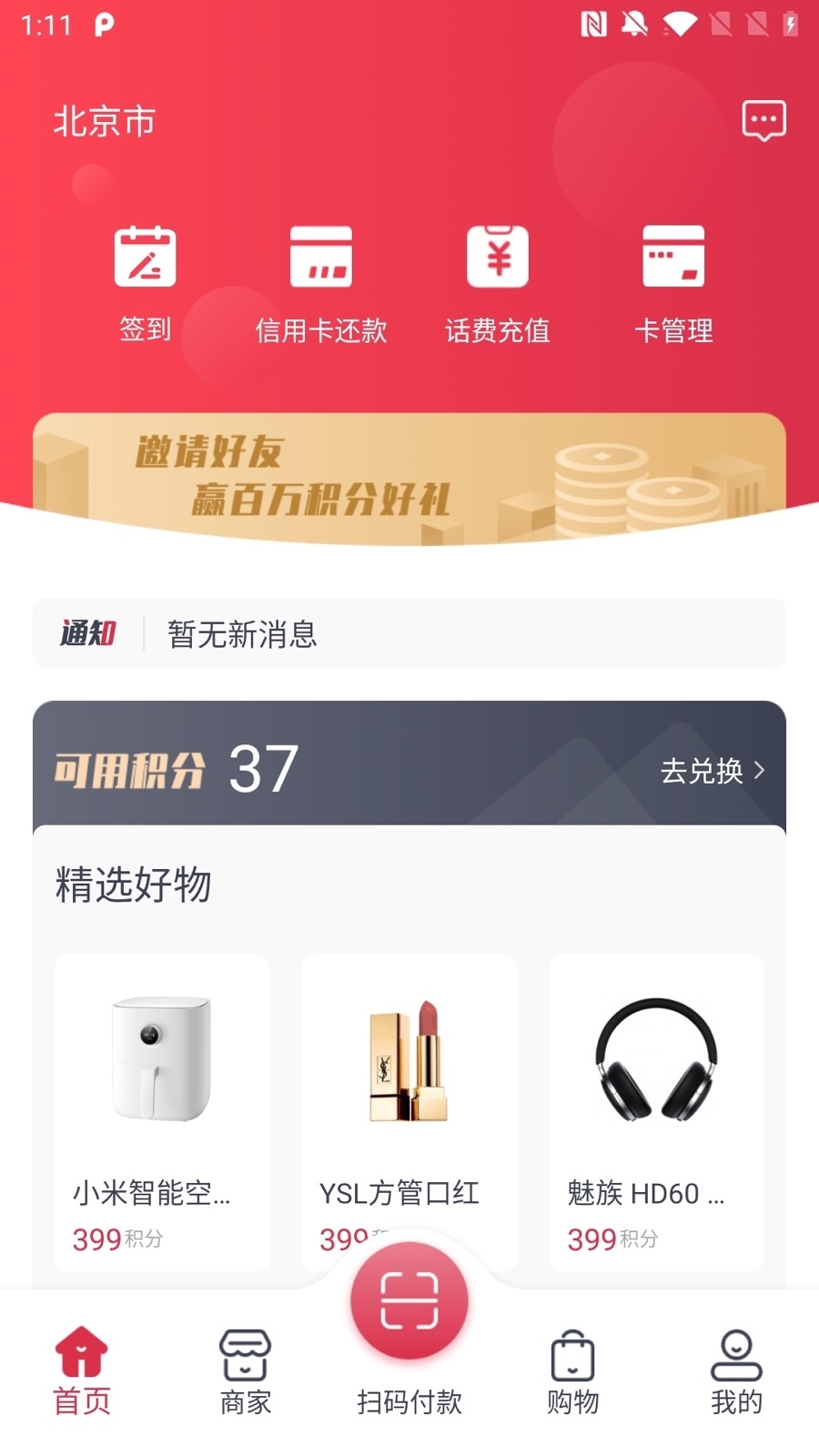Open the 邀请好友 invite friends banner
The image size is (819, 1456).
(x=409, y=479)
